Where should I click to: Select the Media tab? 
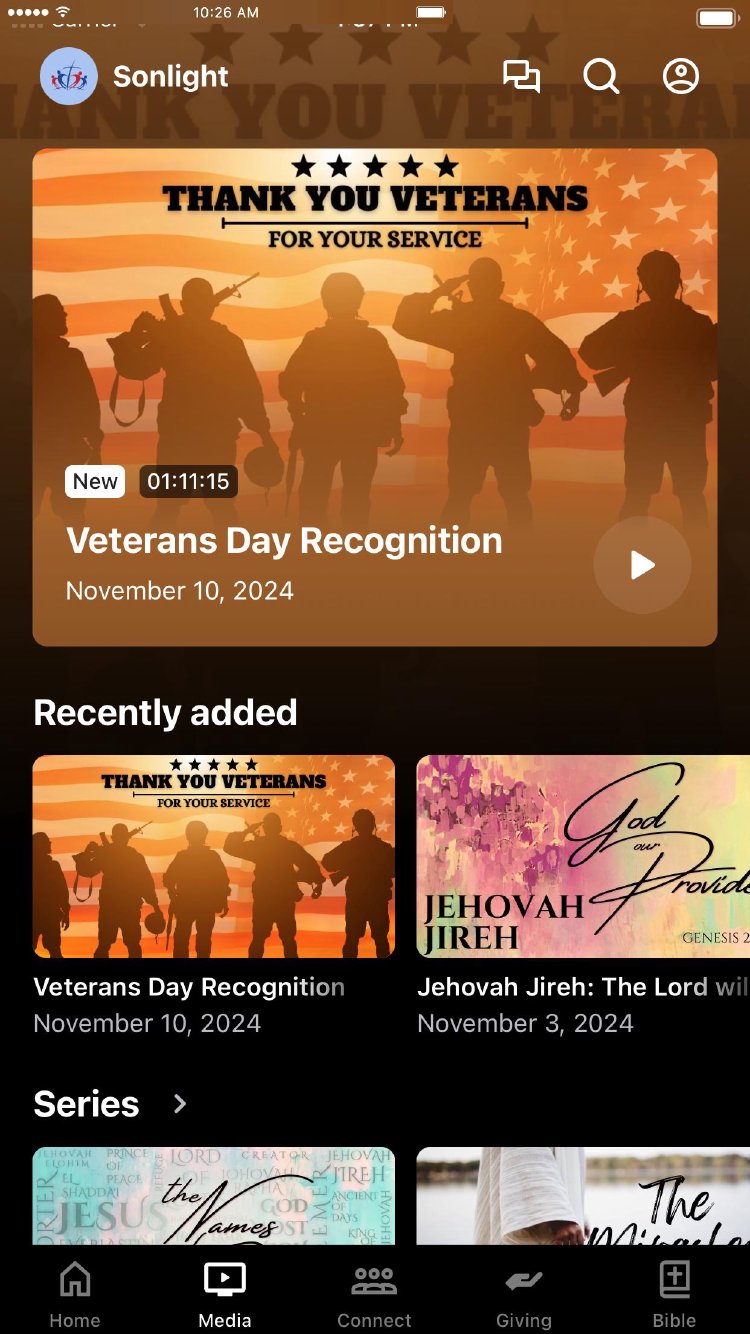(x=225, y=1294)
